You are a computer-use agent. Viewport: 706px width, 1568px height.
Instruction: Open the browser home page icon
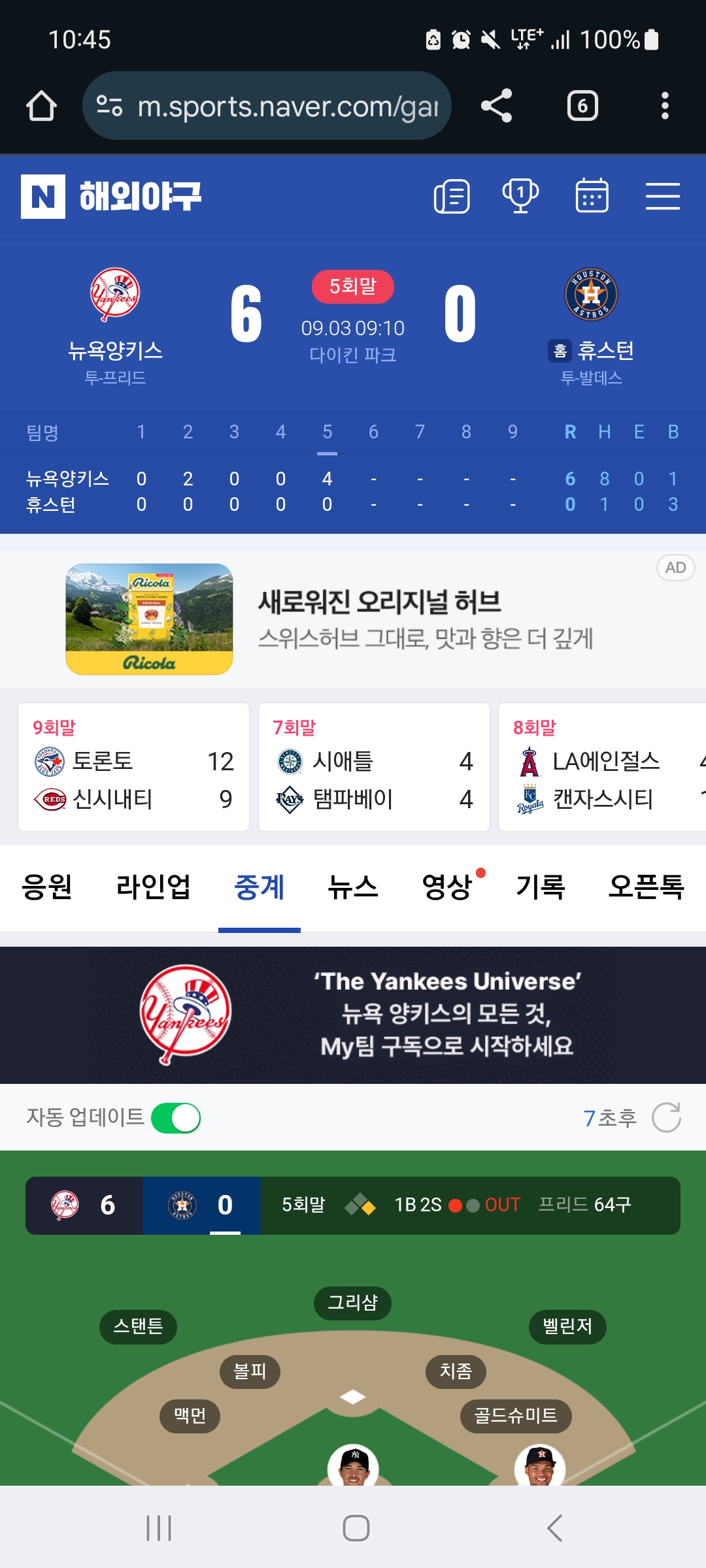(41, 106)
